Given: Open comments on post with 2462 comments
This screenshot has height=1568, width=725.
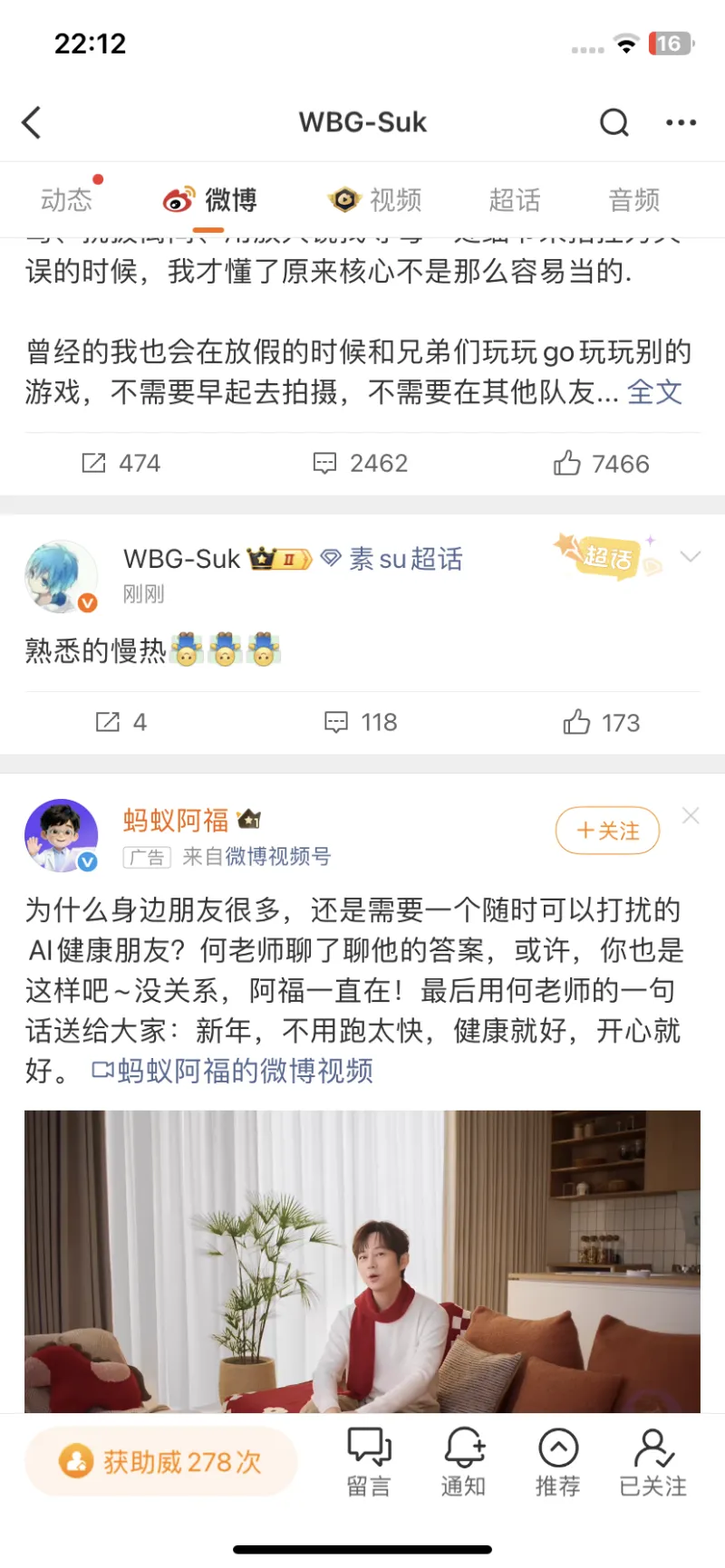Looking at the screenshot, I should pos(360,464).
